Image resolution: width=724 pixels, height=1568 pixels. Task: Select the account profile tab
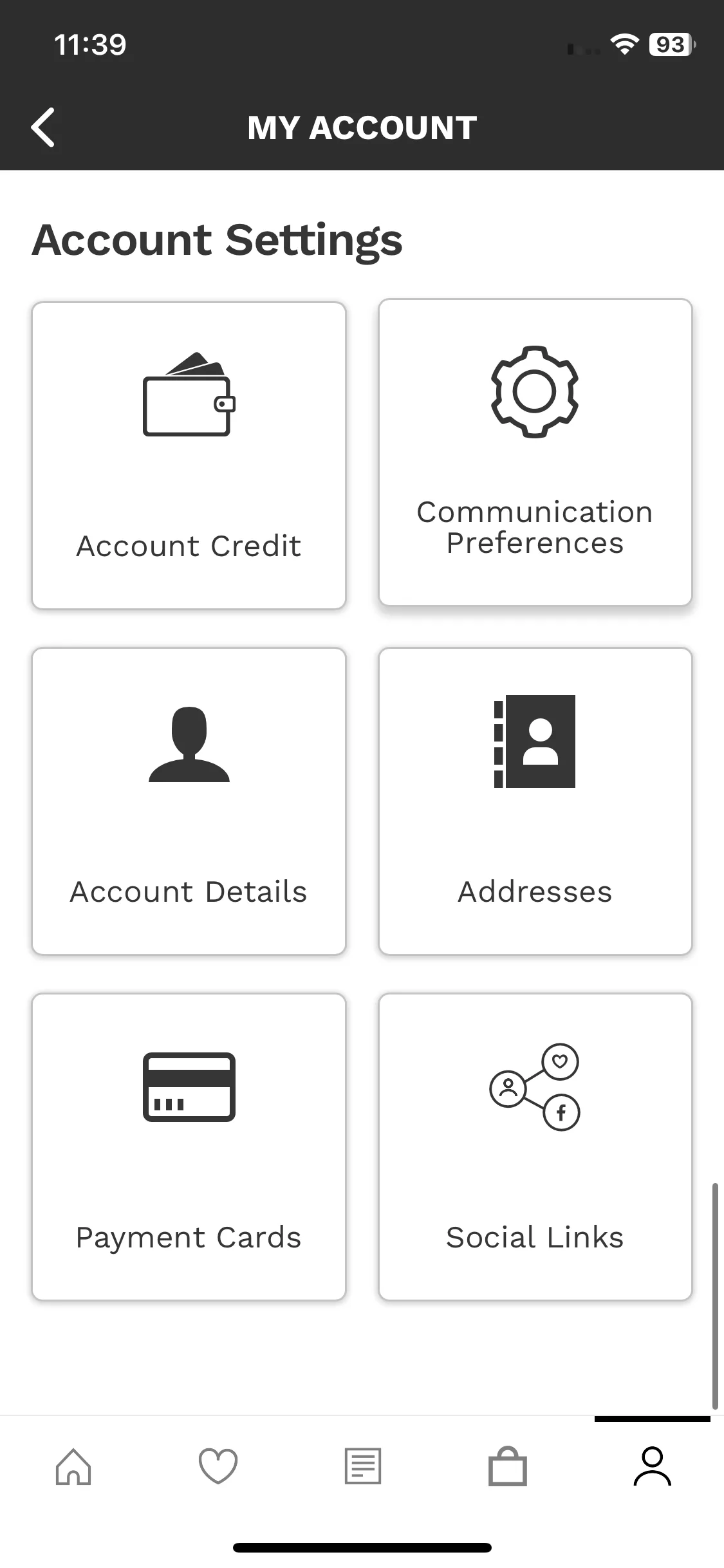pyautogui.click(x=652, y=1466)
